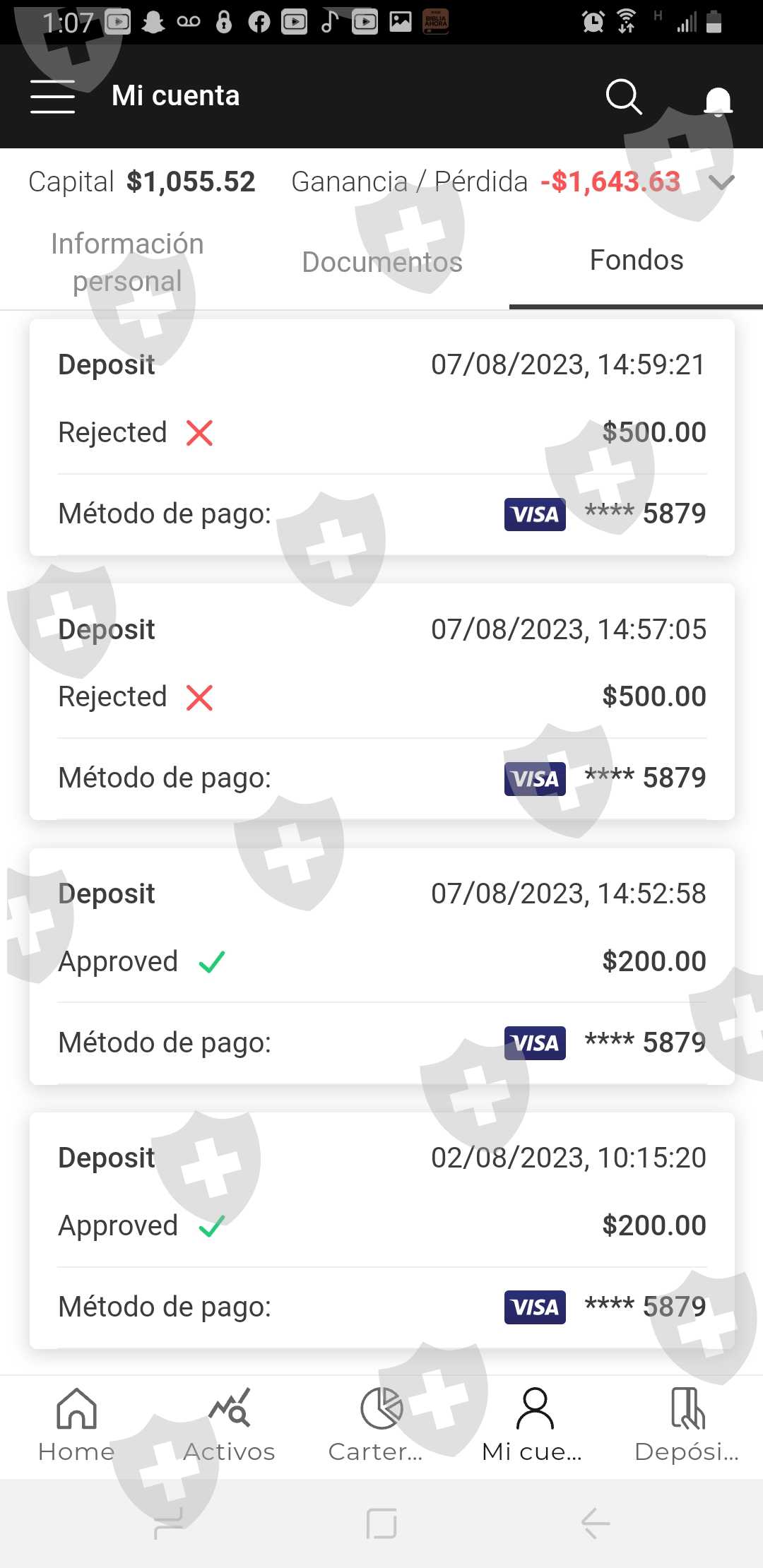Switch to the Documentos tab
Screen dimensions: 763x1568
pos(382,262)
